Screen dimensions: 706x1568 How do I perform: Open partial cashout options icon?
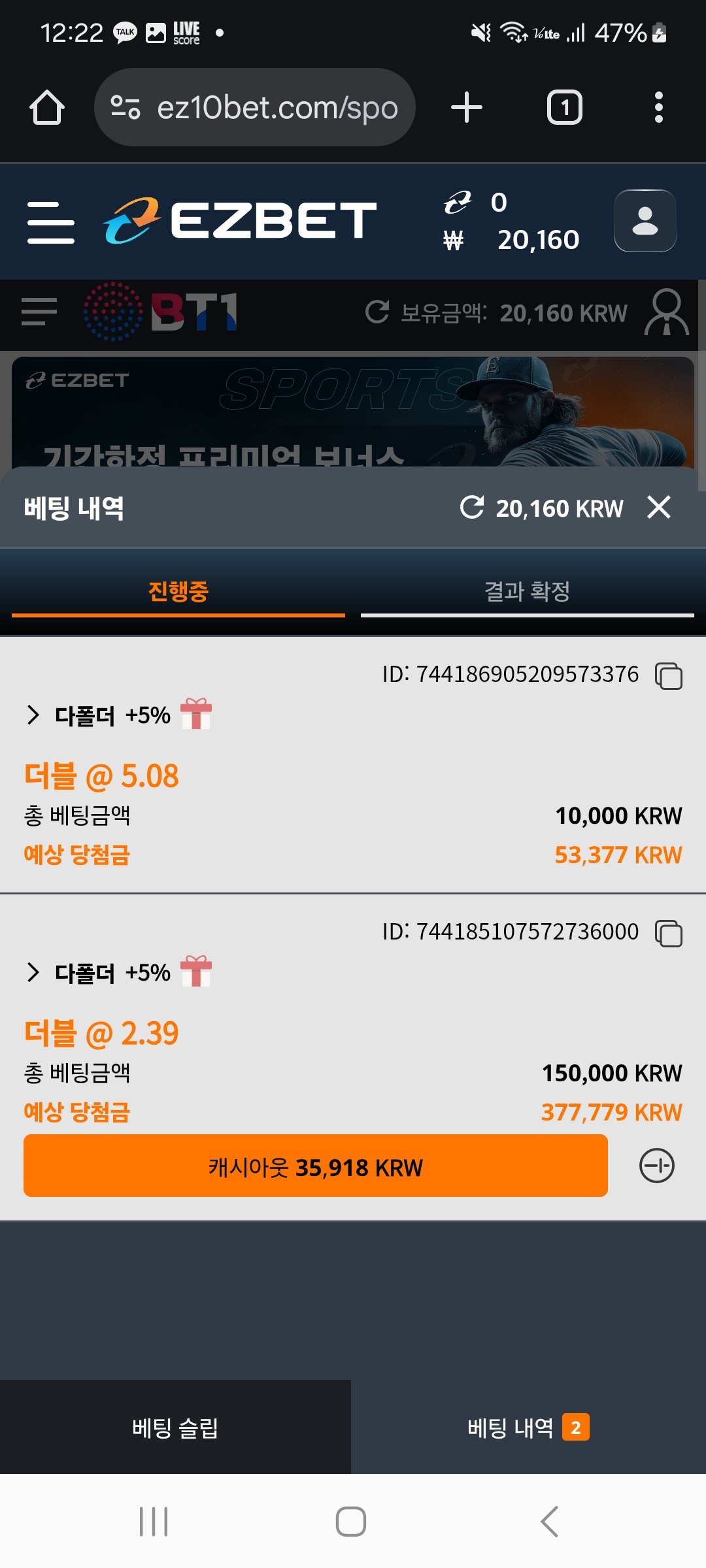pyautogui.click(x=656, y=1166)
